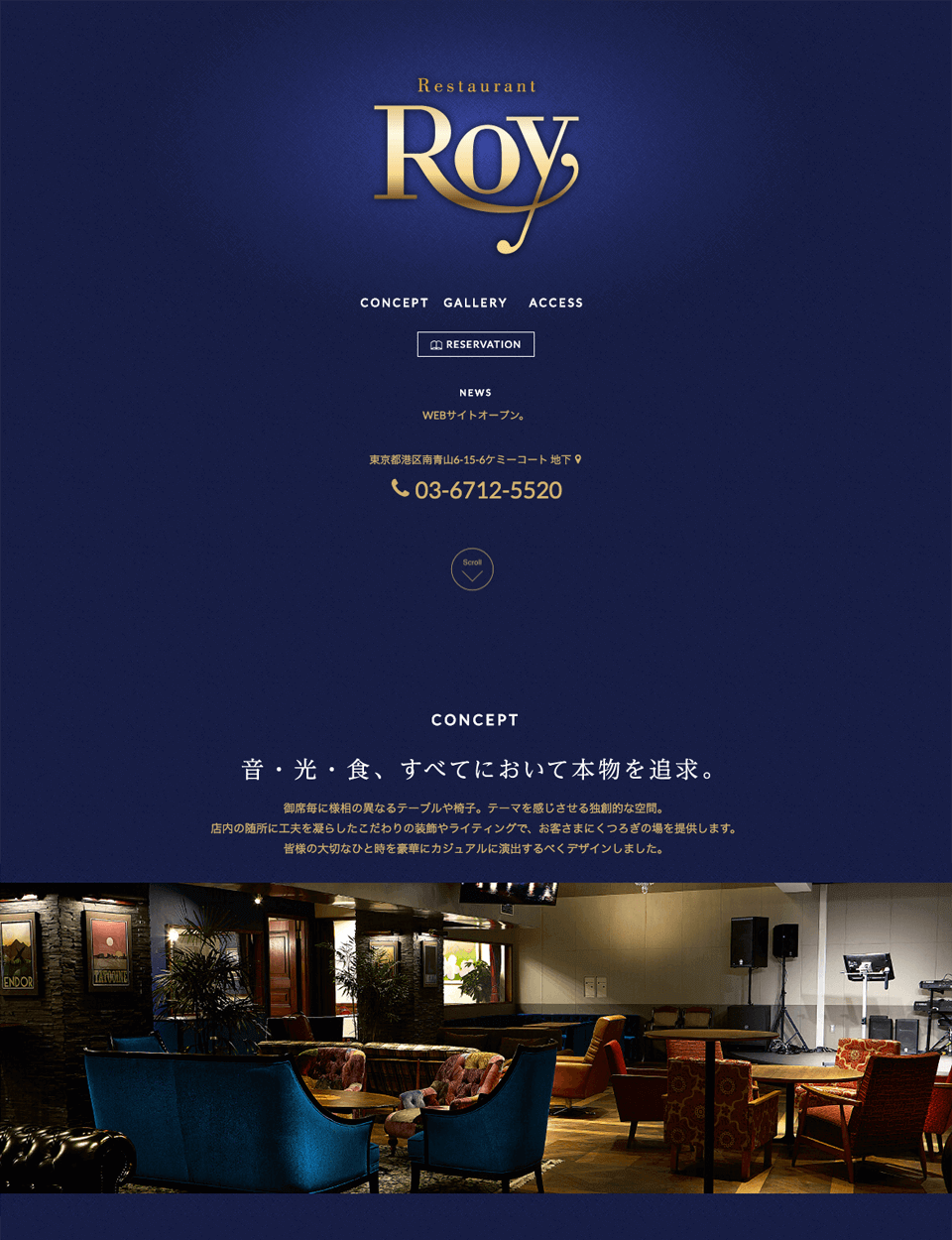The image size is (952, 1240).
Task: Call the phone number 03-6712-5520
Action: (477, 490)
